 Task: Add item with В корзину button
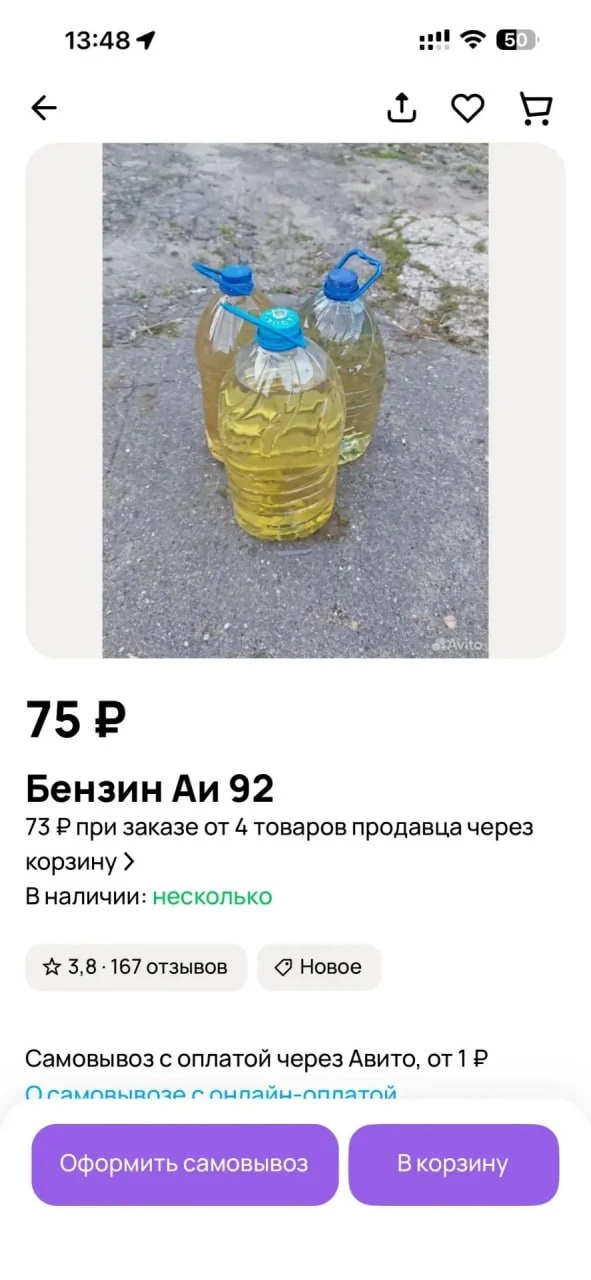point(453,1164)
